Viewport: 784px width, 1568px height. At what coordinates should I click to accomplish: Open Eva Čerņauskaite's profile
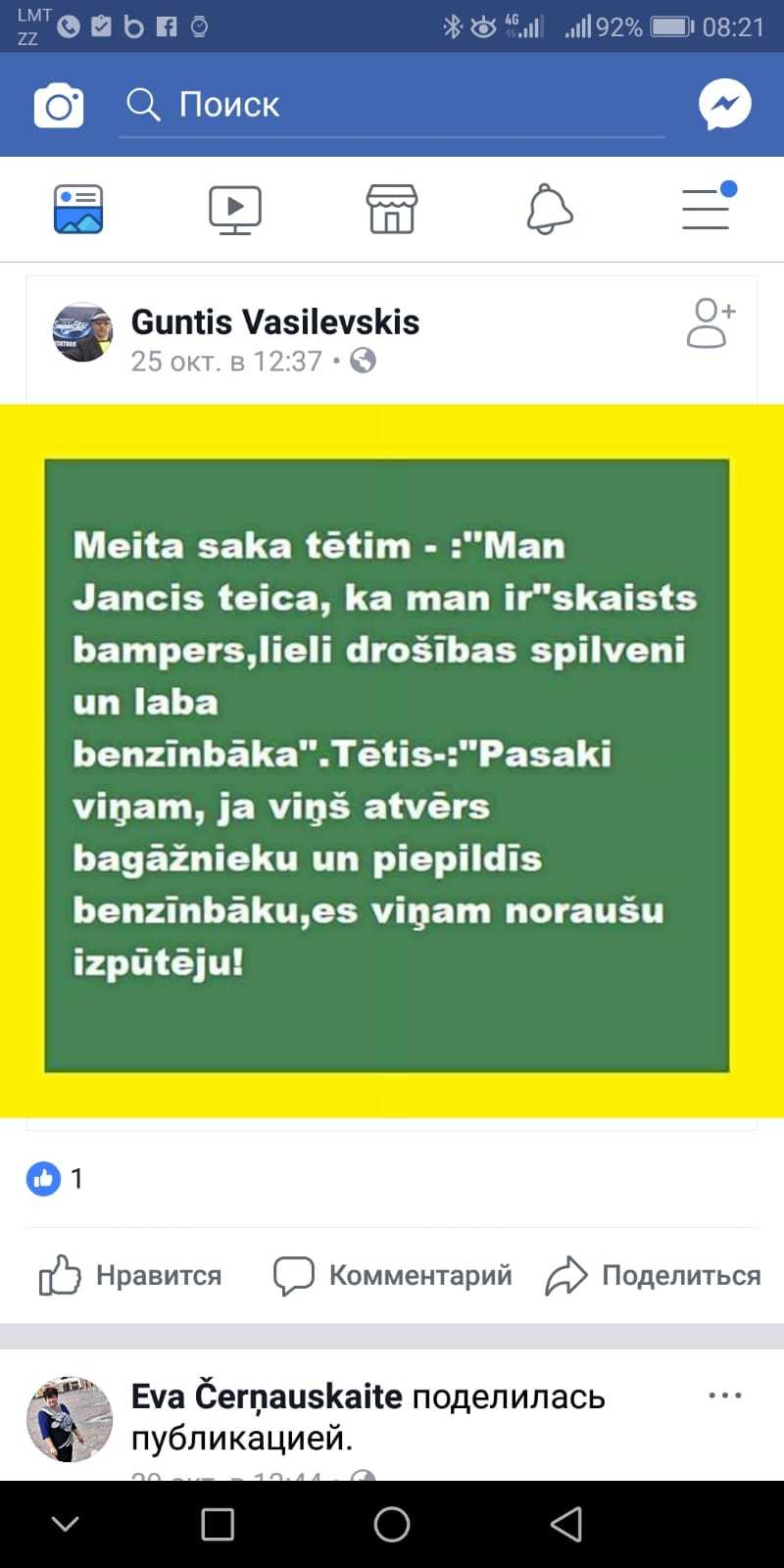(267, 1396)
